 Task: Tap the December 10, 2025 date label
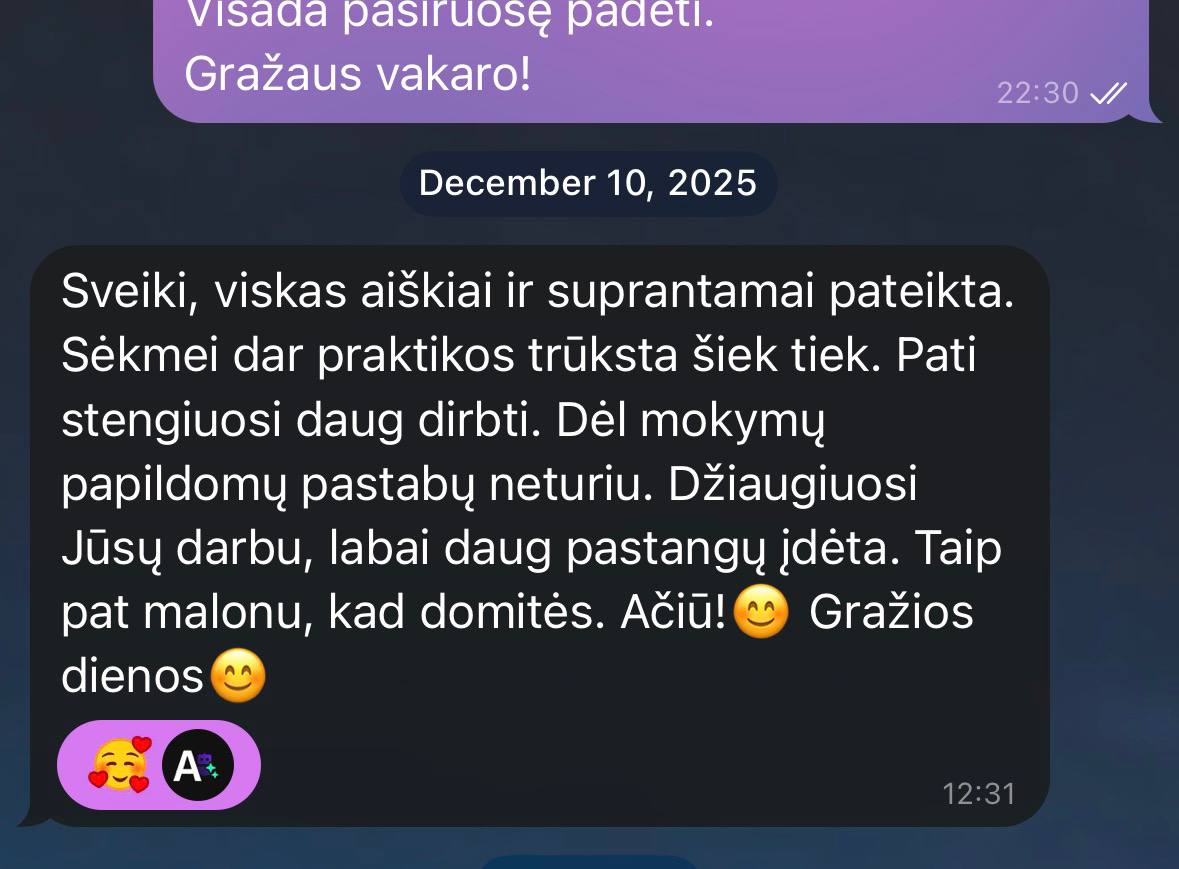tap(588, 183)
